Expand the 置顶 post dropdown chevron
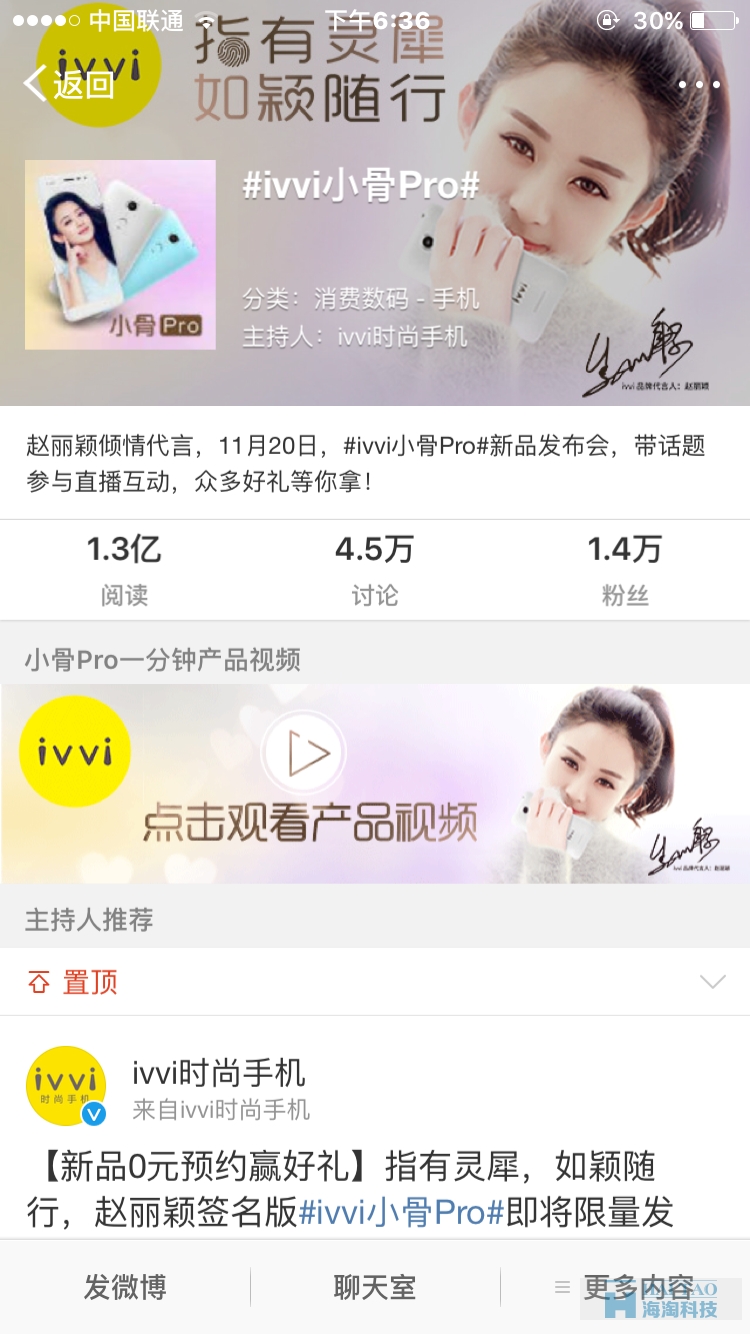The width and height of the screenshot is (750, 1334). pos(712,982)
